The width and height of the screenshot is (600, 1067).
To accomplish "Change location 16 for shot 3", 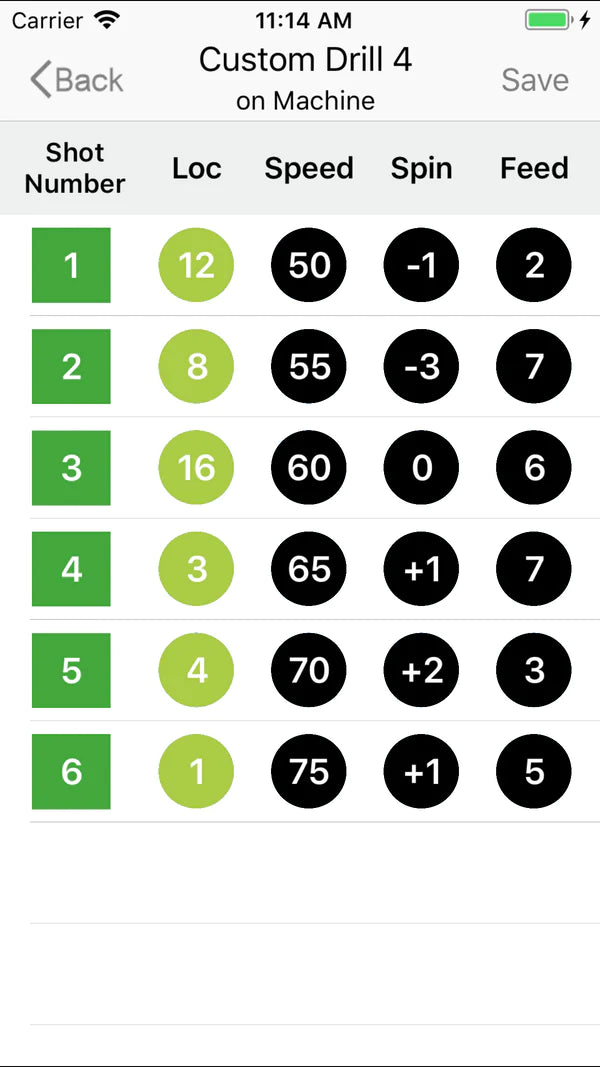I will 196,467.
